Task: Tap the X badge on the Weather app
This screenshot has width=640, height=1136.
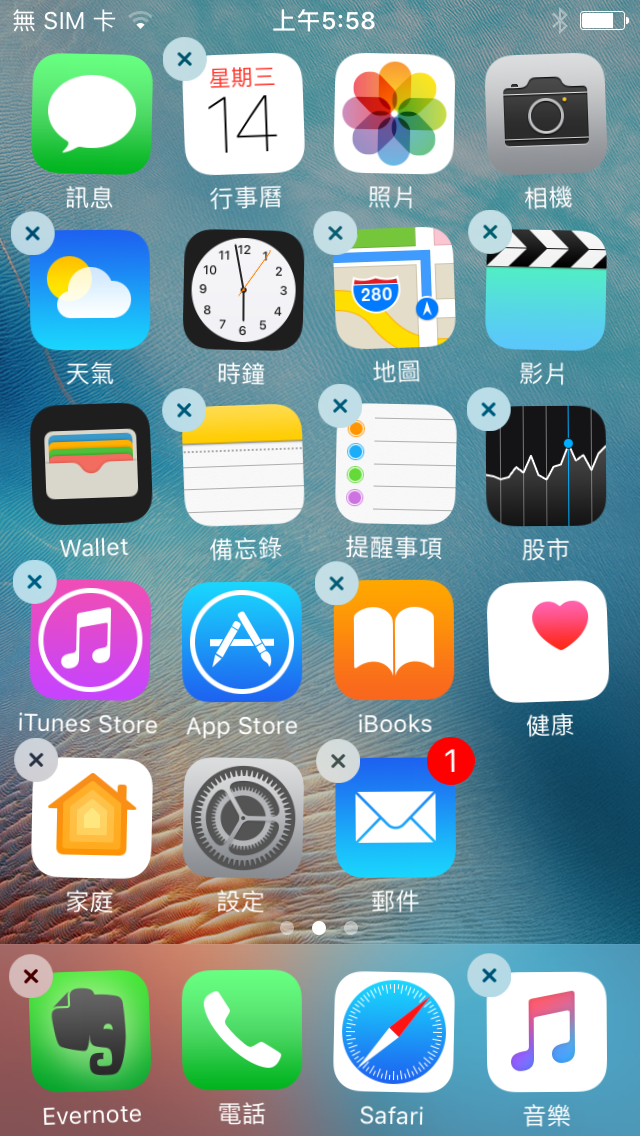Action: point(33,234)
